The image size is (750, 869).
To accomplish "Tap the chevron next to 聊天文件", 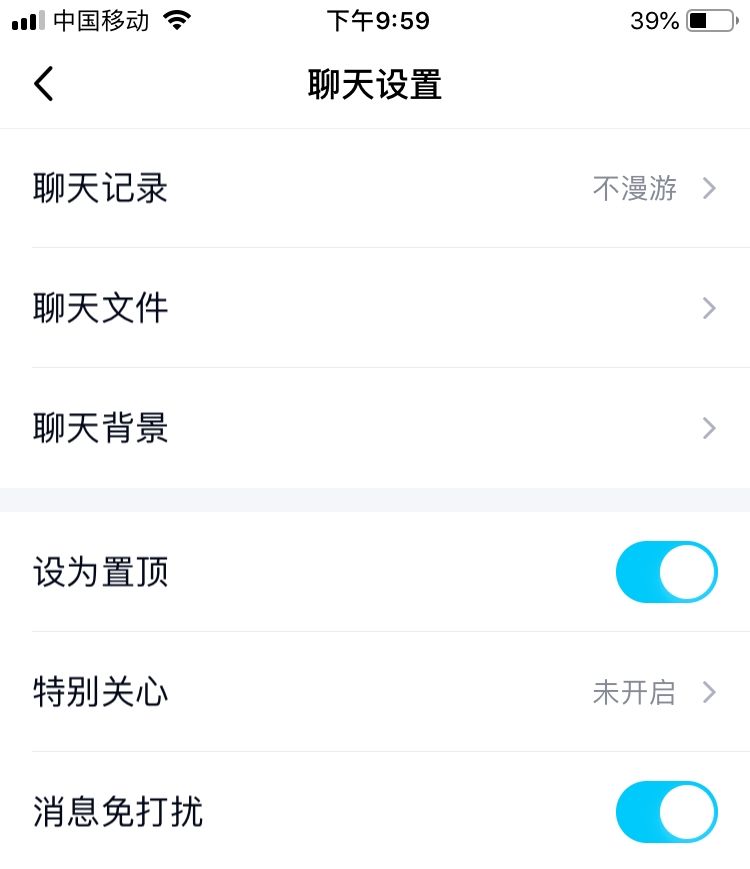I will coord(709,308).
